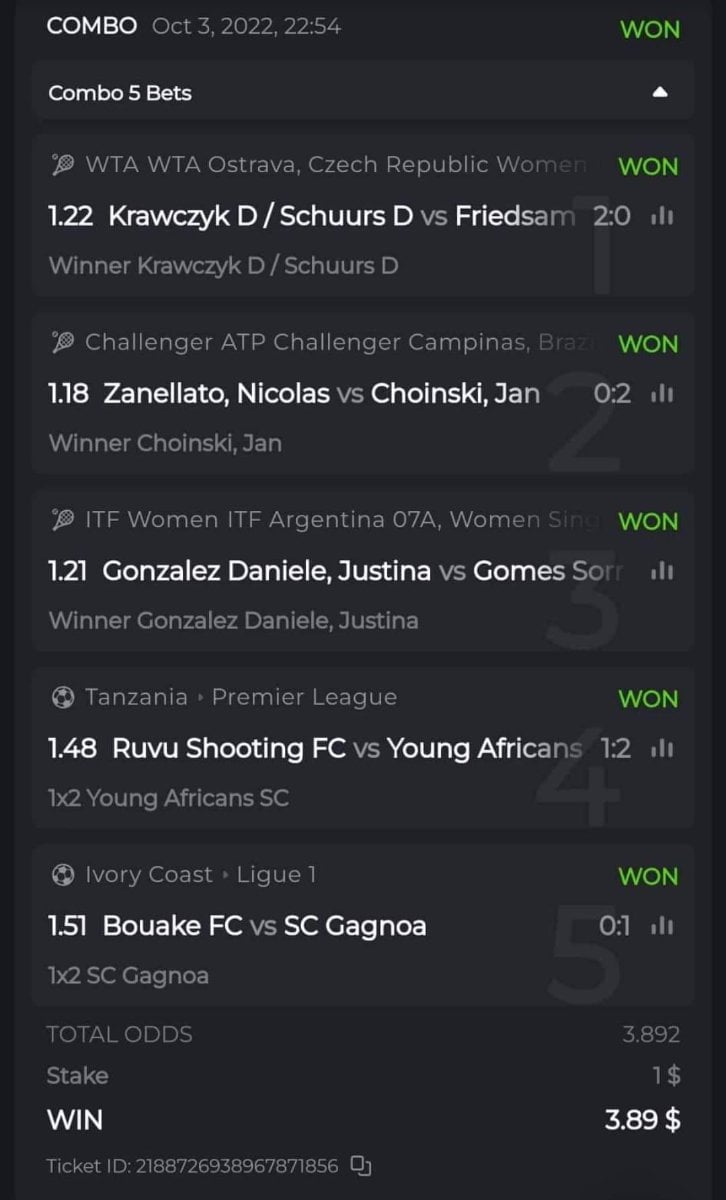Open stats for Bouake FC vs SC Gagnoa
The height and width of the screenshot is (1200, 726).
coord(662,926)
